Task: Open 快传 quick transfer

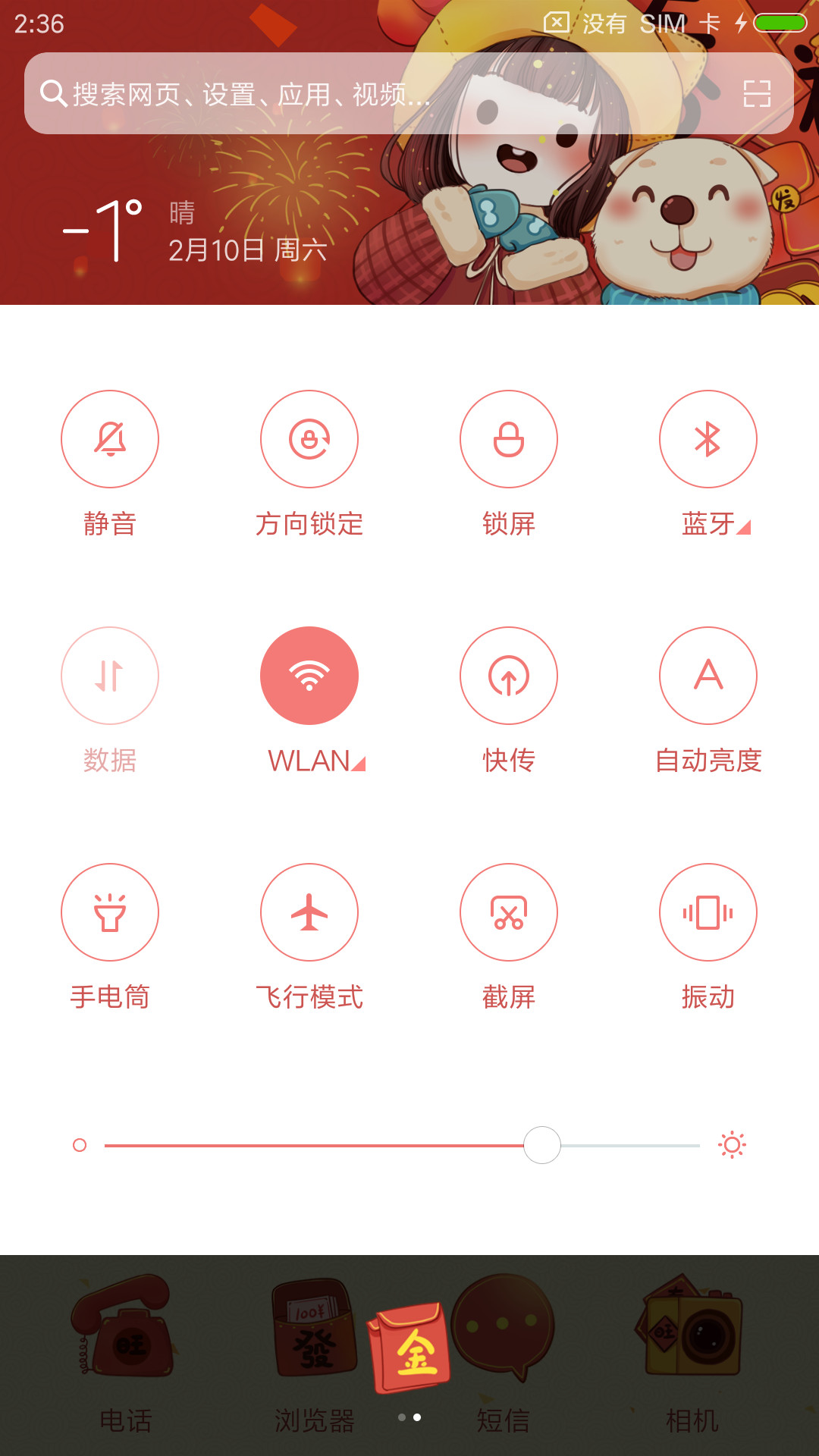Action: pos(509,676)
